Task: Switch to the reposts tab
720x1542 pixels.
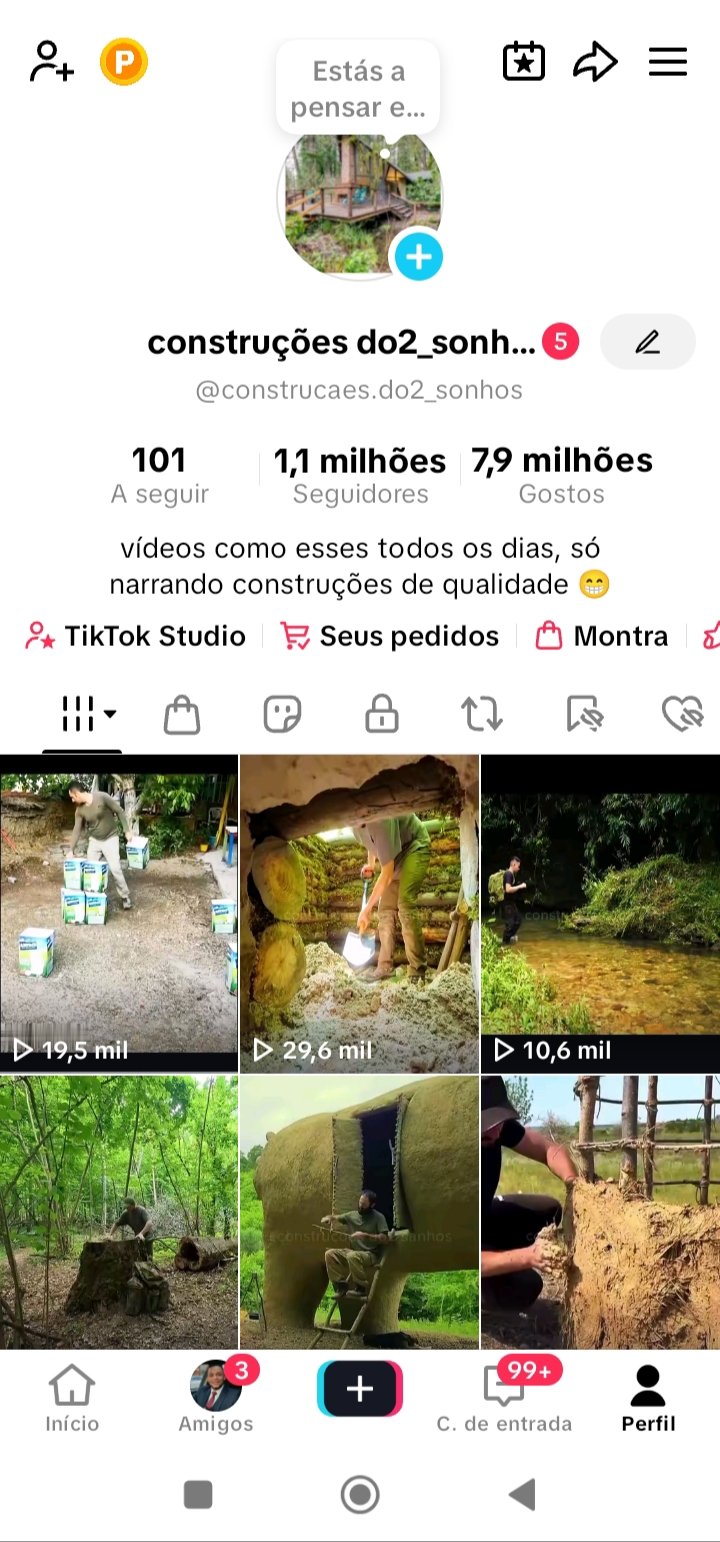Action: tap(481, 714)
